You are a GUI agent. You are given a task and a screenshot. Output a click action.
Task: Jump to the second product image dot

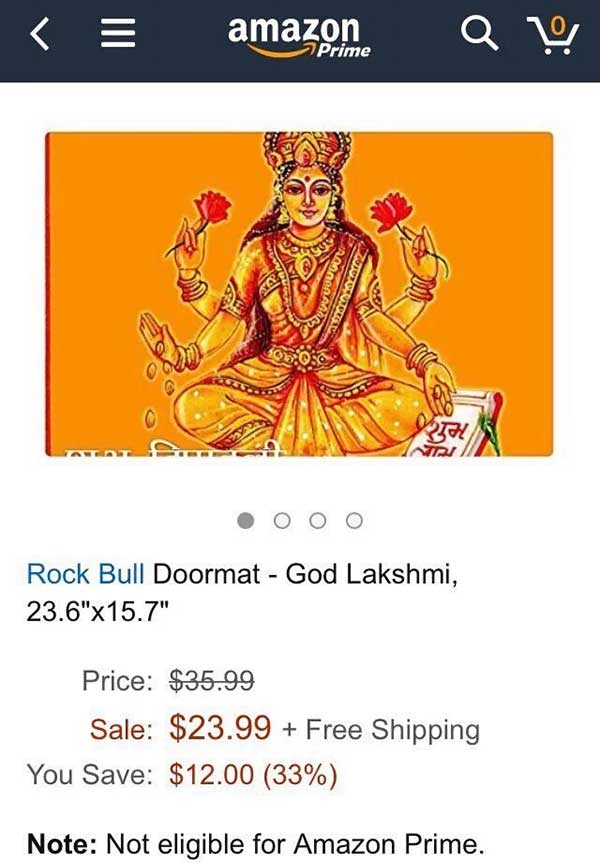(282, 520)
